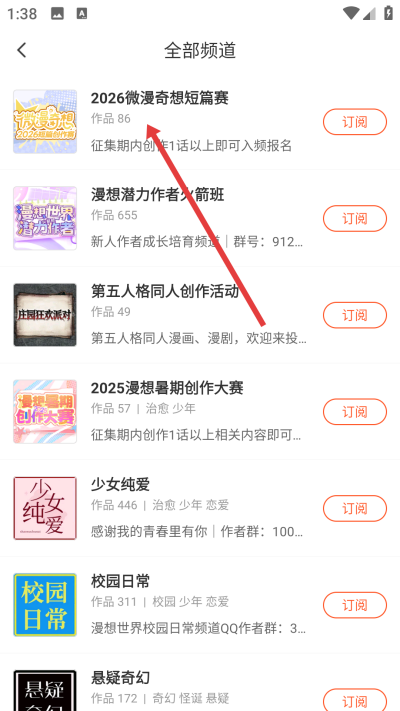Subscribe to 校园日常 channel
Viewport: 400px width, 711px height.
pyautogui.click(x=355, y=605)
